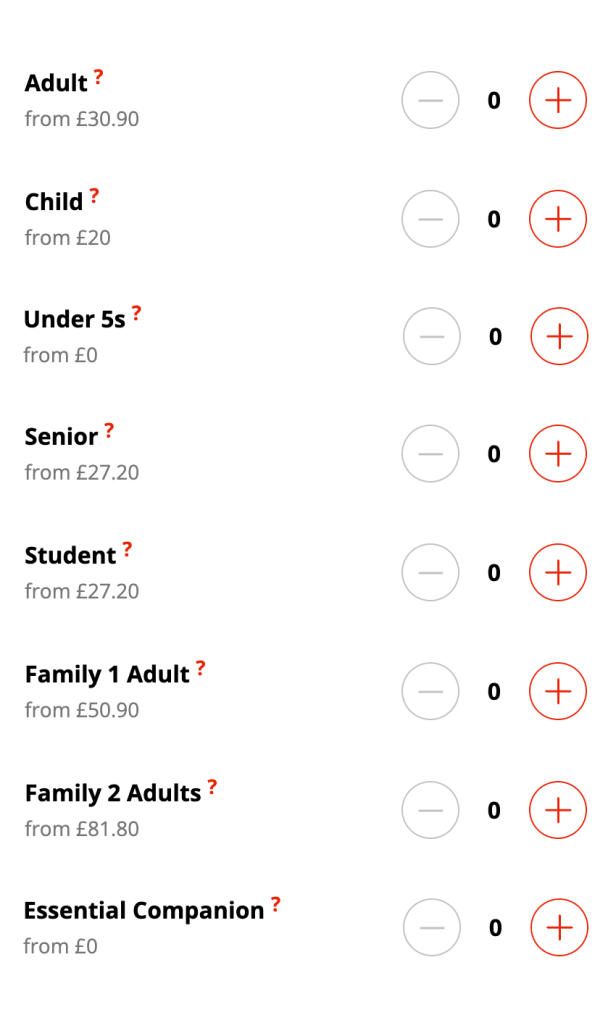Tap the question mark beside Senior

click(x=109, y=432)
